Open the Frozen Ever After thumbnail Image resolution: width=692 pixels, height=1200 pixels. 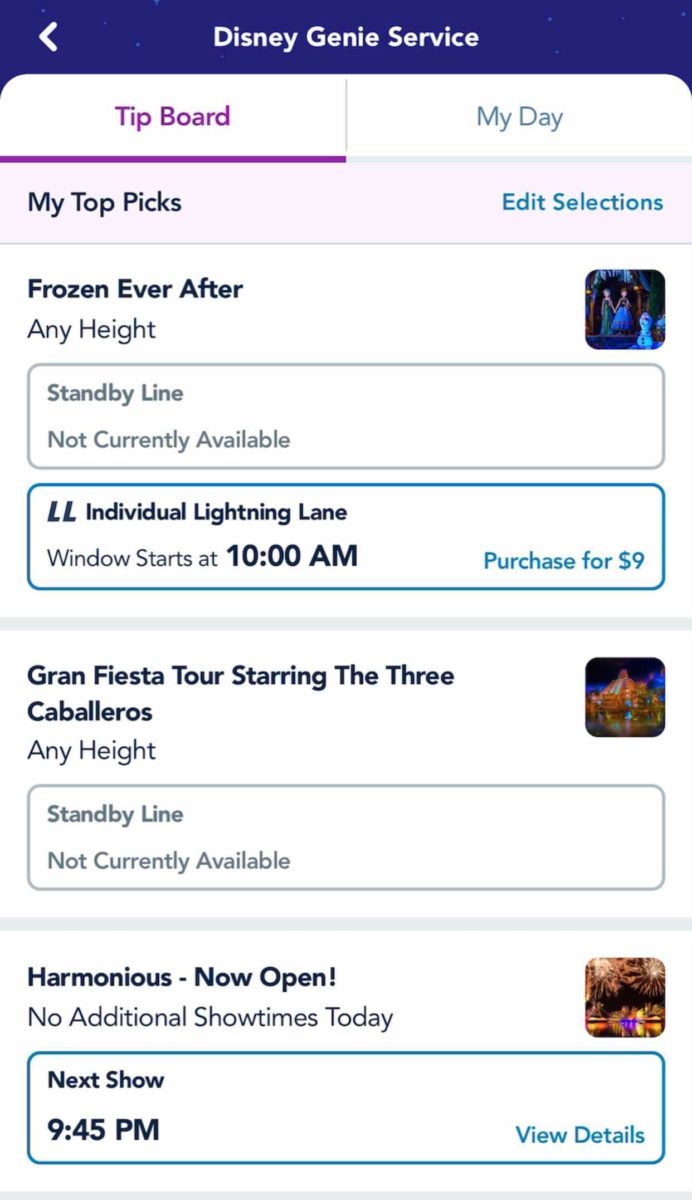(x=625, y=309)
